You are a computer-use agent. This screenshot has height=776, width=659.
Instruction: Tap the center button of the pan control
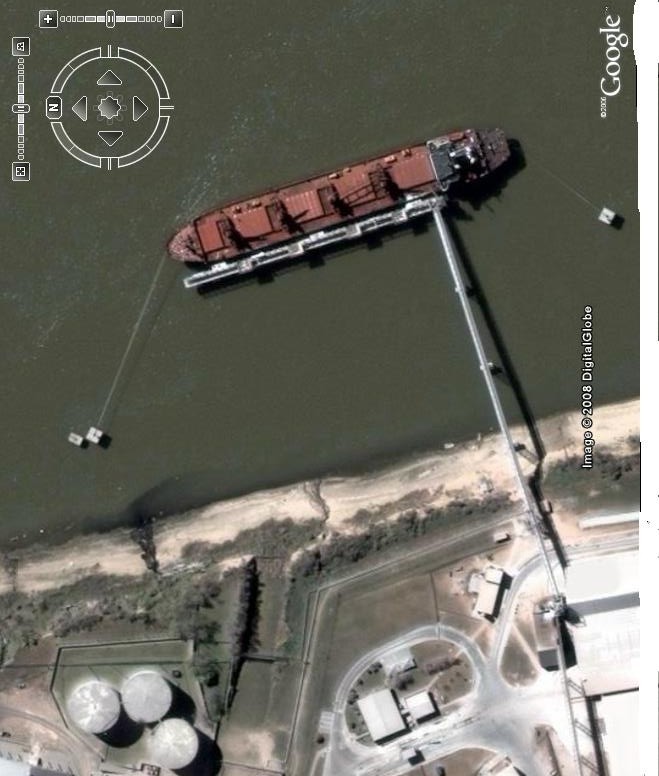[110, 108]
